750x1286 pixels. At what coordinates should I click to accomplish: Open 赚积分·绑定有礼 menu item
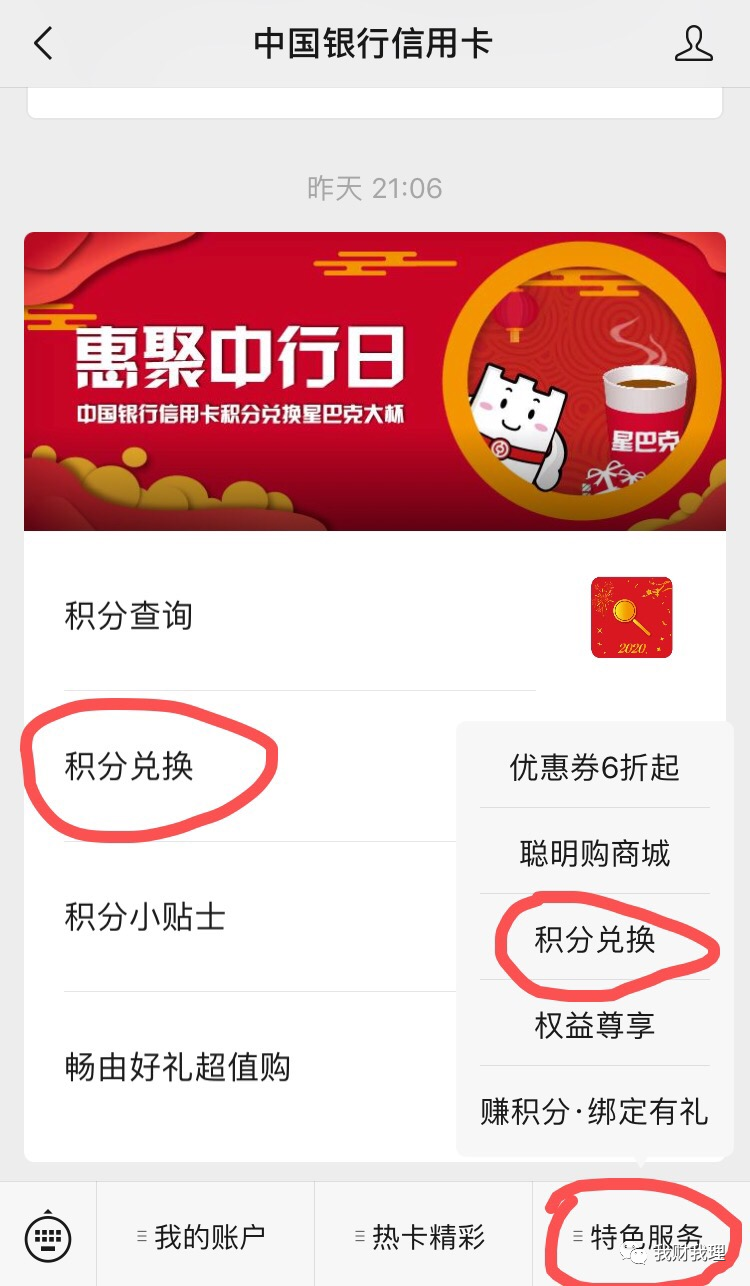(595, 1111)
